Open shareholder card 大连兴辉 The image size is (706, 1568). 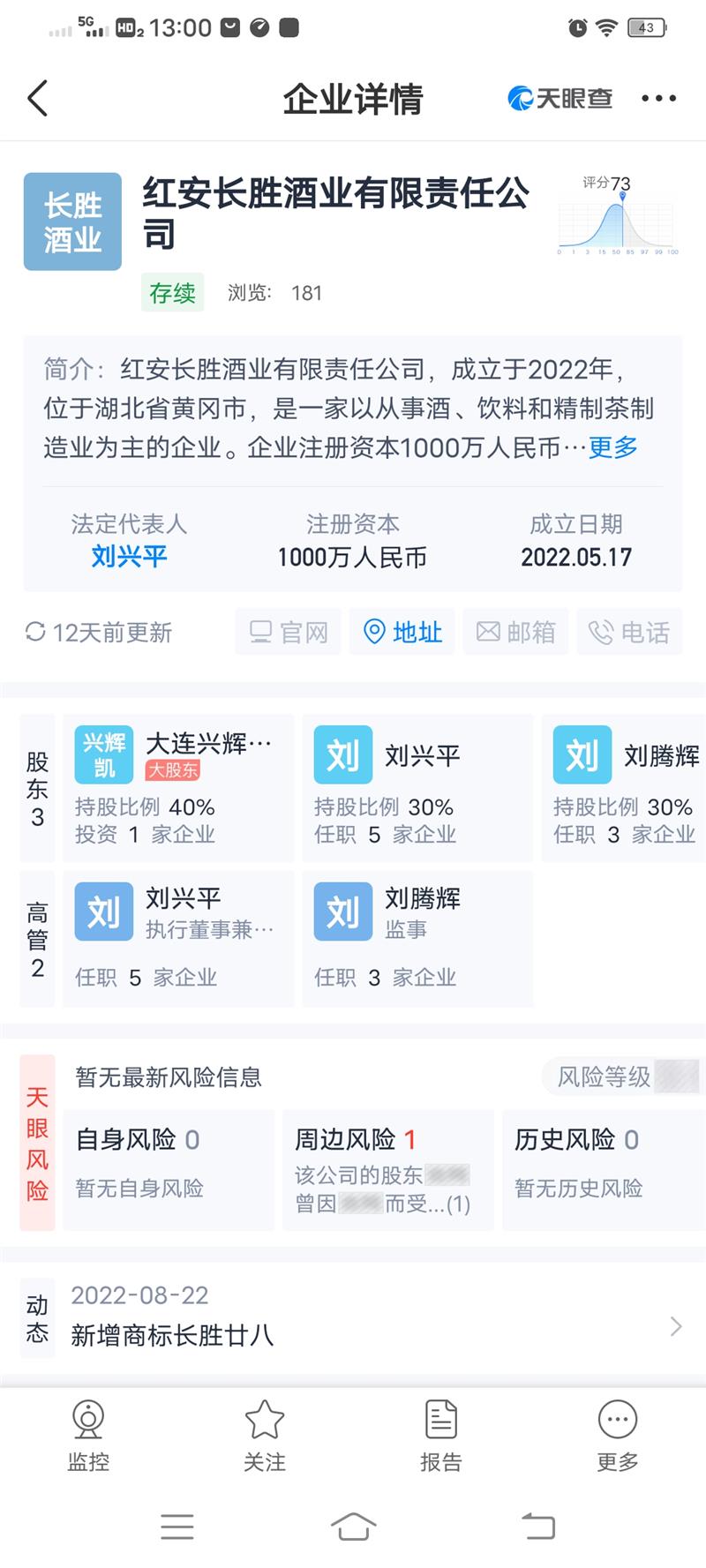(x=178, y=787)
